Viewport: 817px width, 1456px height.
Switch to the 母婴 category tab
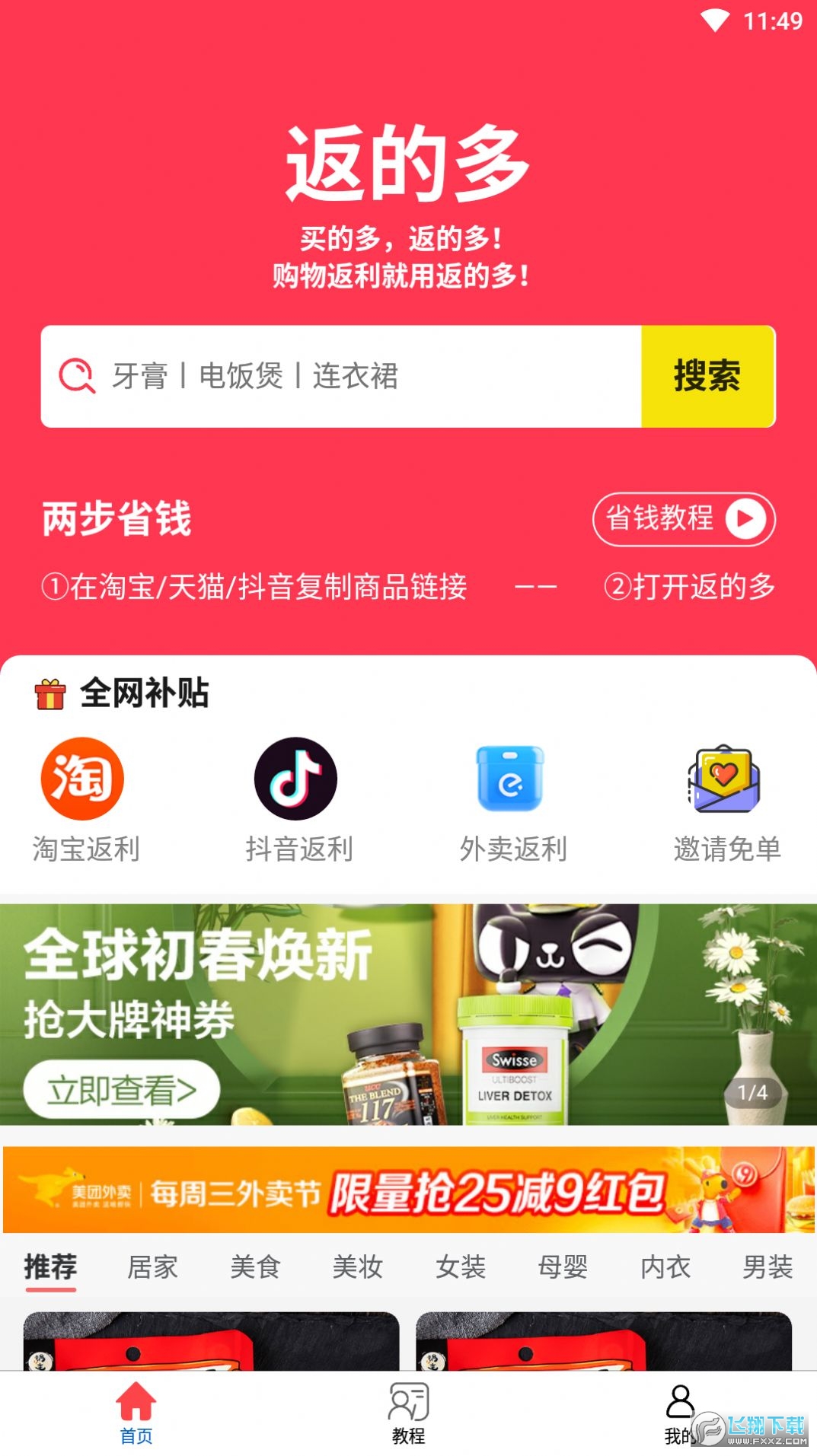[563, 1268]
